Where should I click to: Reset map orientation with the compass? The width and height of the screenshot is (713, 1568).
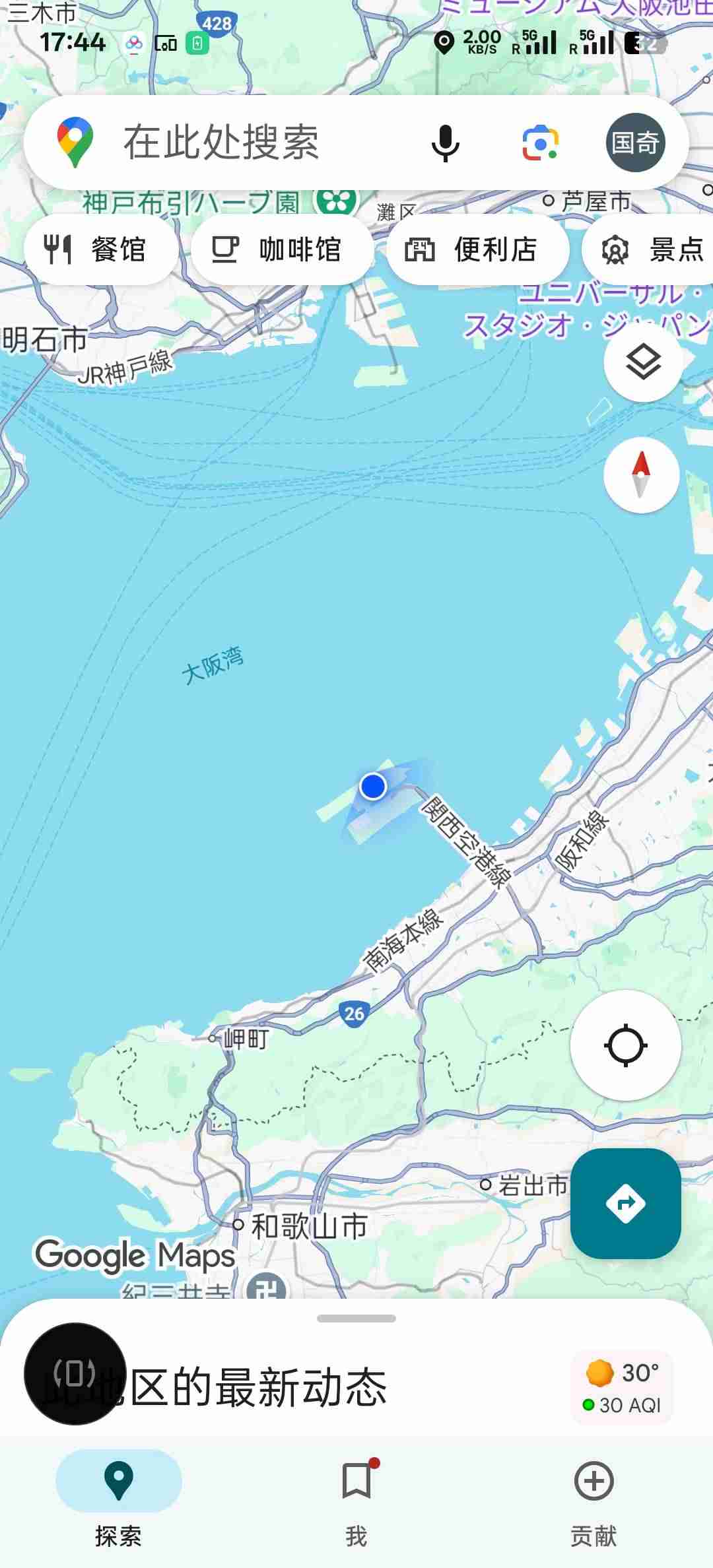pyautogui.click(x=641, y=475)
